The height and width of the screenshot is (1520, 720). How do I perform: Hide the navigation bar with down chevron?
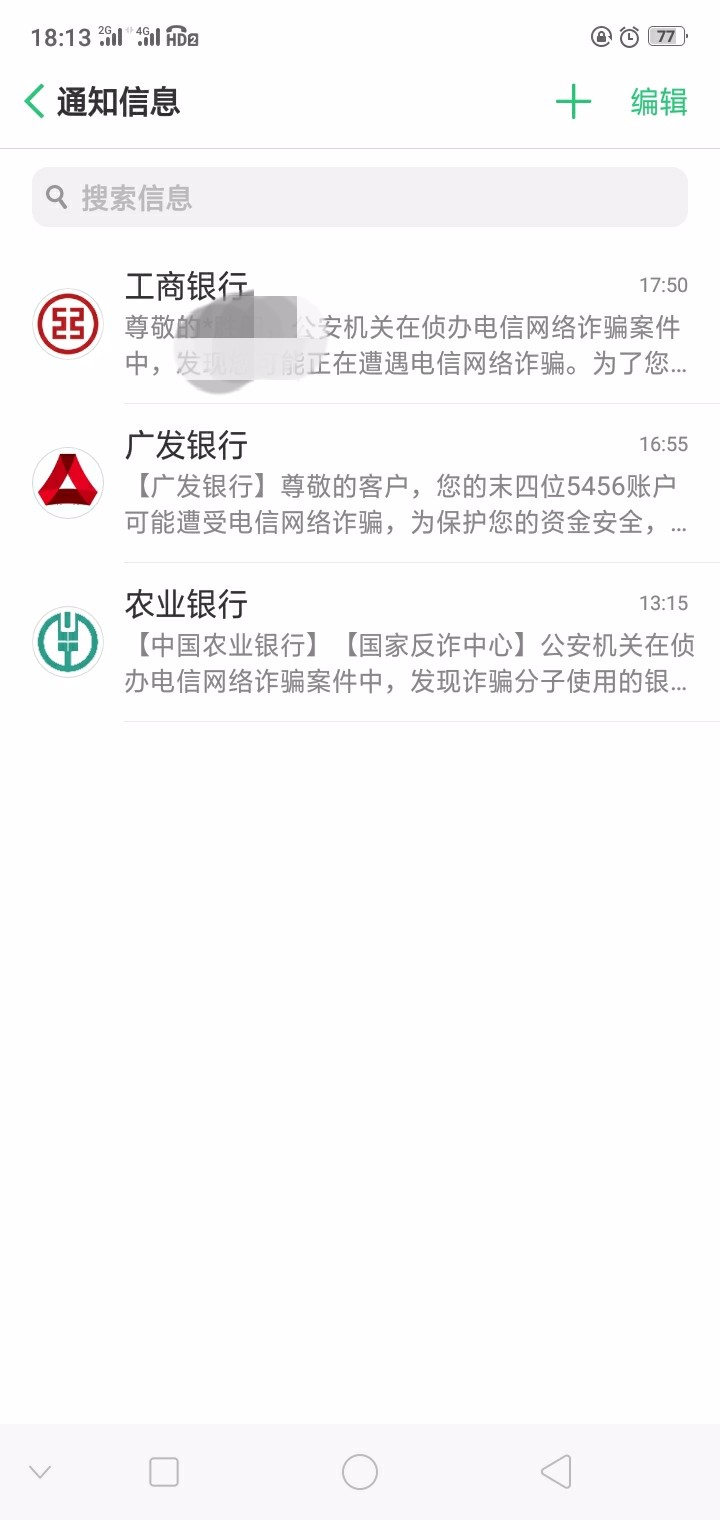(40, 1472)
